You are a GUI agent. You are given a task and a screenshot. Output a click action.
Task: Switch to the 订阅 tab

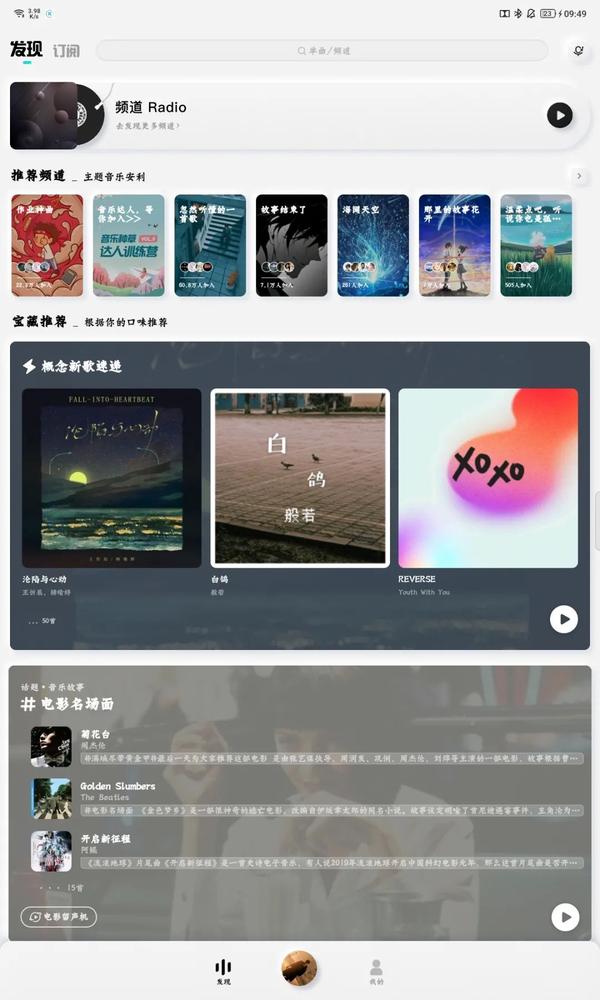click(66, 51)
